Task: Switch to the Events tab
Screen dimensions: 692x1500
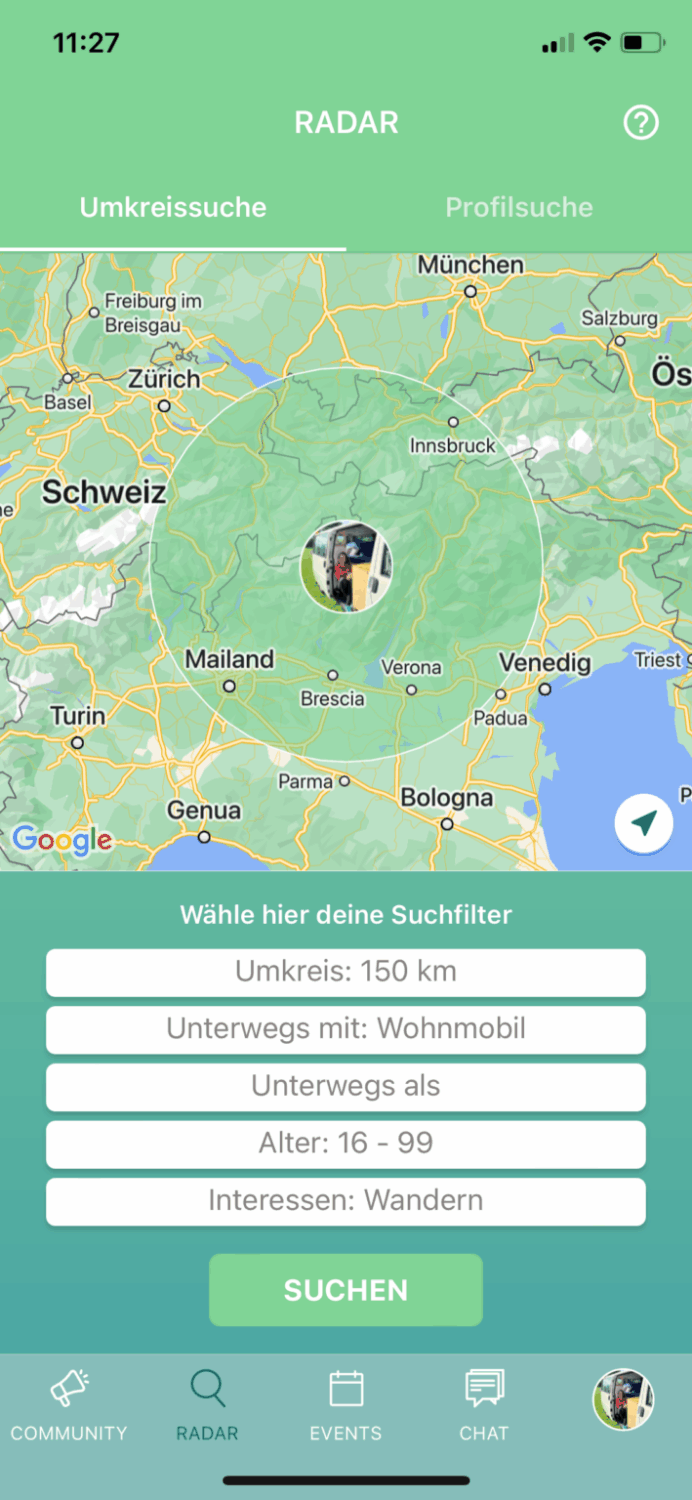Action: (x=346, y=1405)
